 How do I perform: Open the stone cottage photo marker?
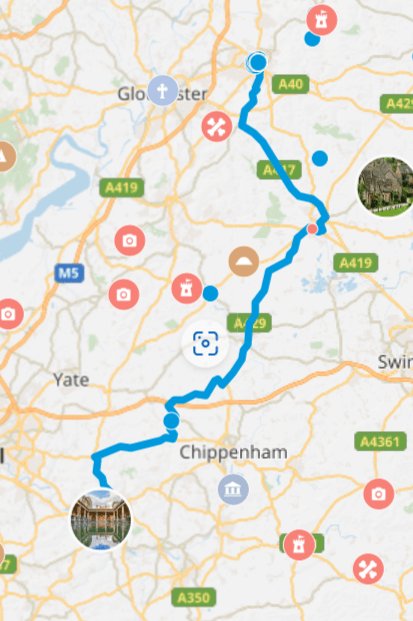[x=387, y=187]
